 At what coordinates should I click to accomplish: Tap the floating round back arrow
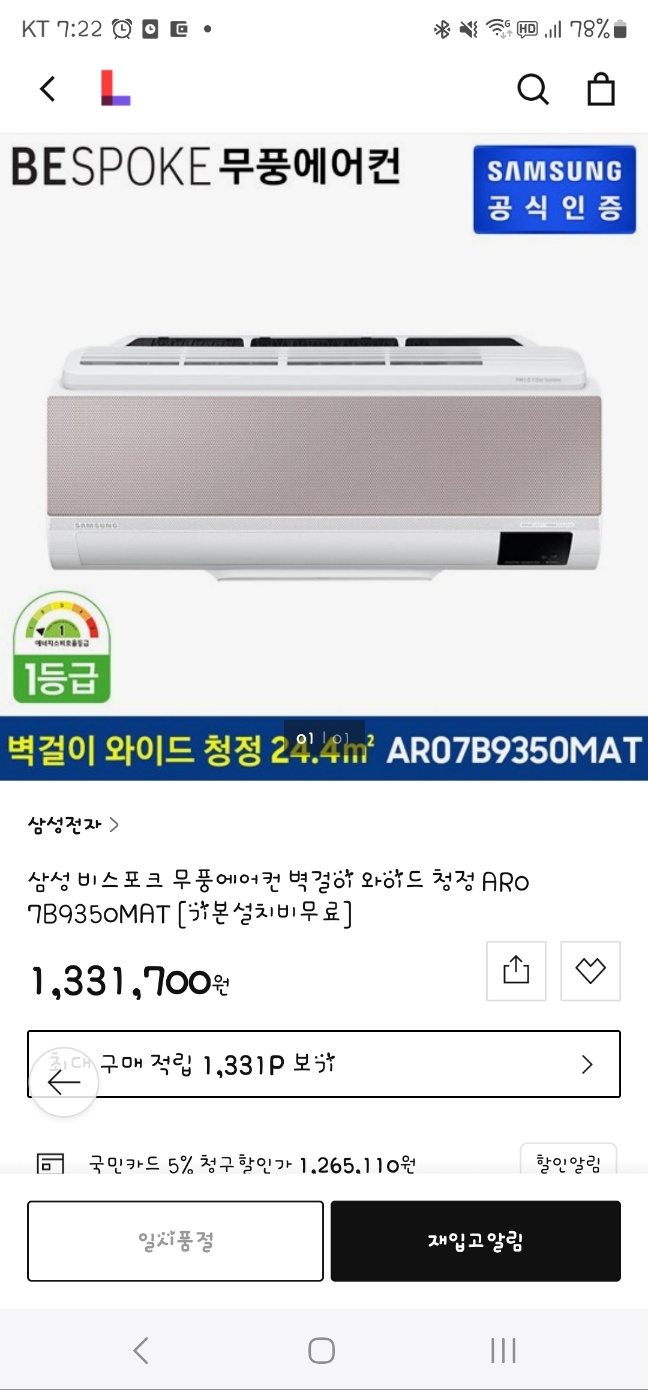click(64, 1082)
